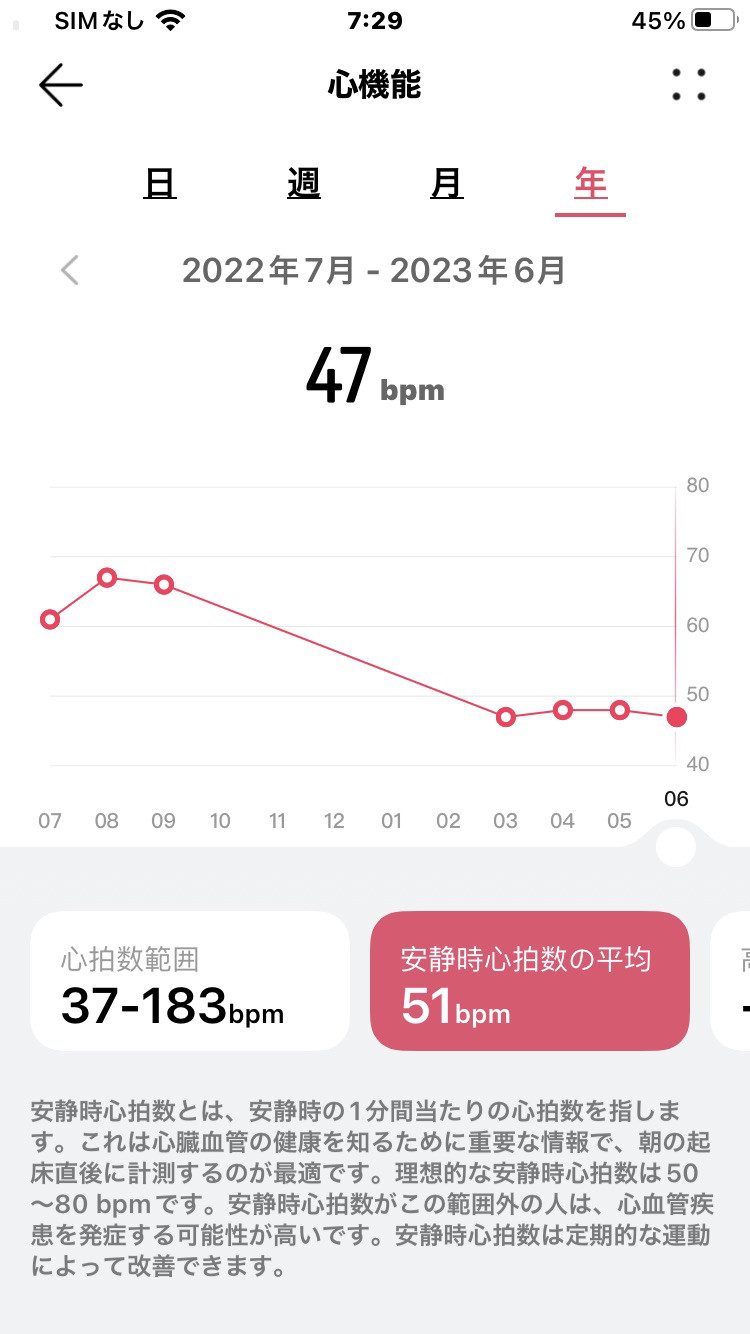Open the 心拍数範囲 37-183bpm card
Image resolution: width=750 pixels, height=1334 pixels.
point(190,981)
